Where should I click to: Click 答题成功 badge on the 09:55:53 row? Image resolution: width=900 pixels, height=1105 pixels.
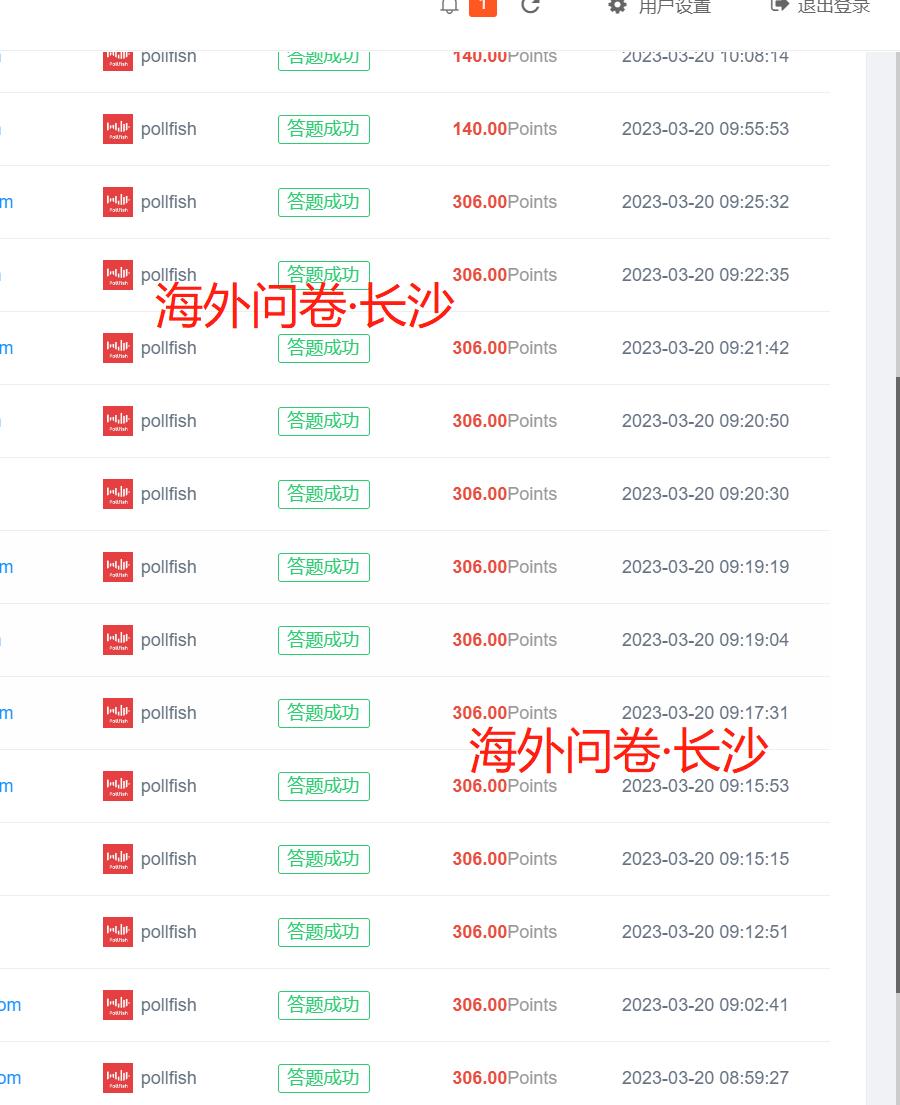323,129
